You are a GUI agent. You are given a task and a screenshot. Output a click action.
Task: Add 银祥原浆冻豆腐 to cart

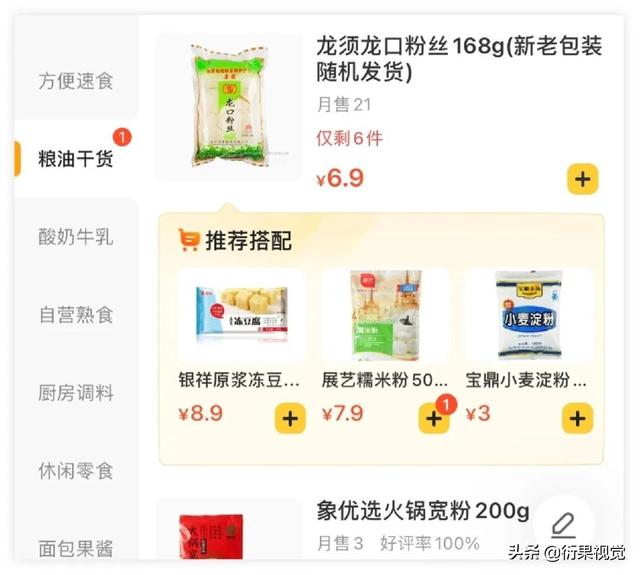290,418
